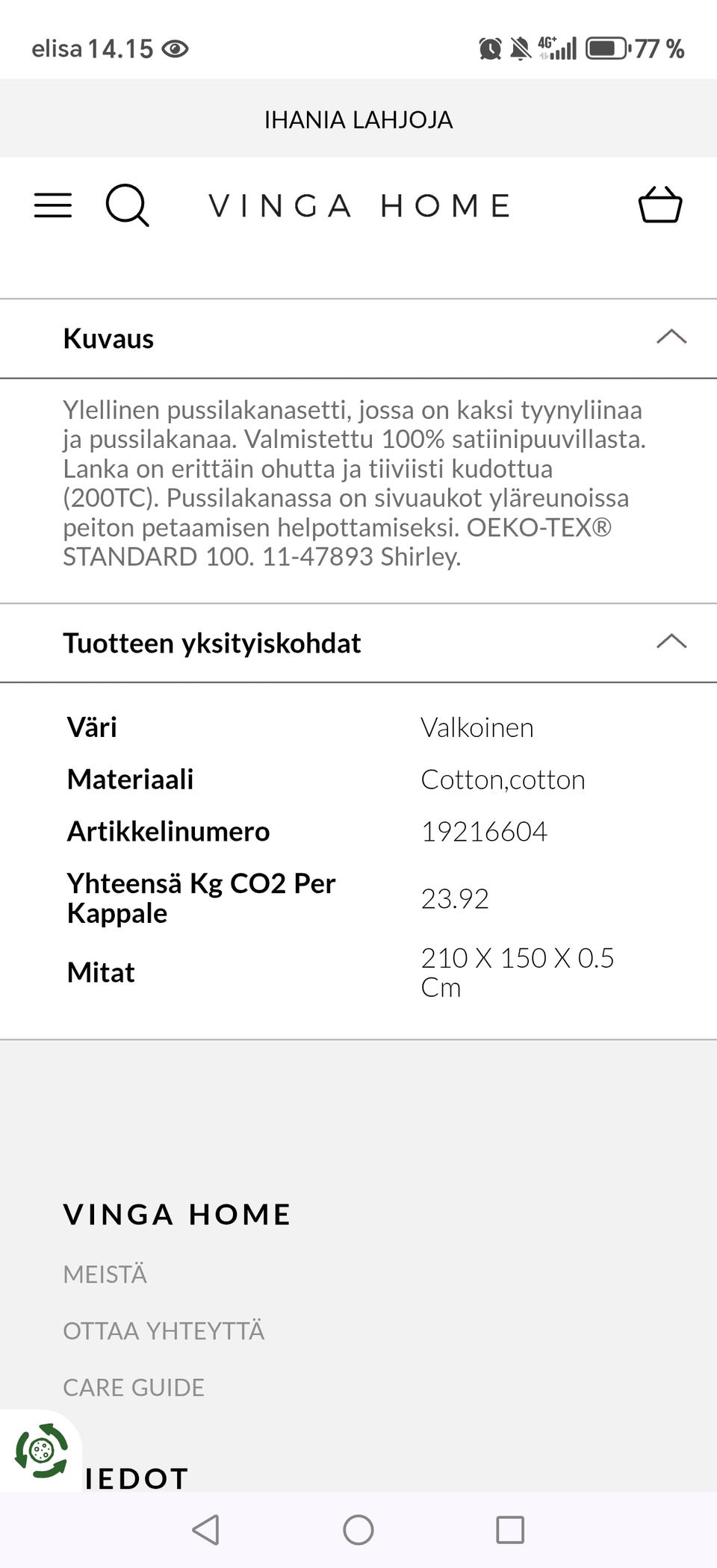Open the hamburger menu
This screenshot has height=1568, width=717.
point(53,205)
